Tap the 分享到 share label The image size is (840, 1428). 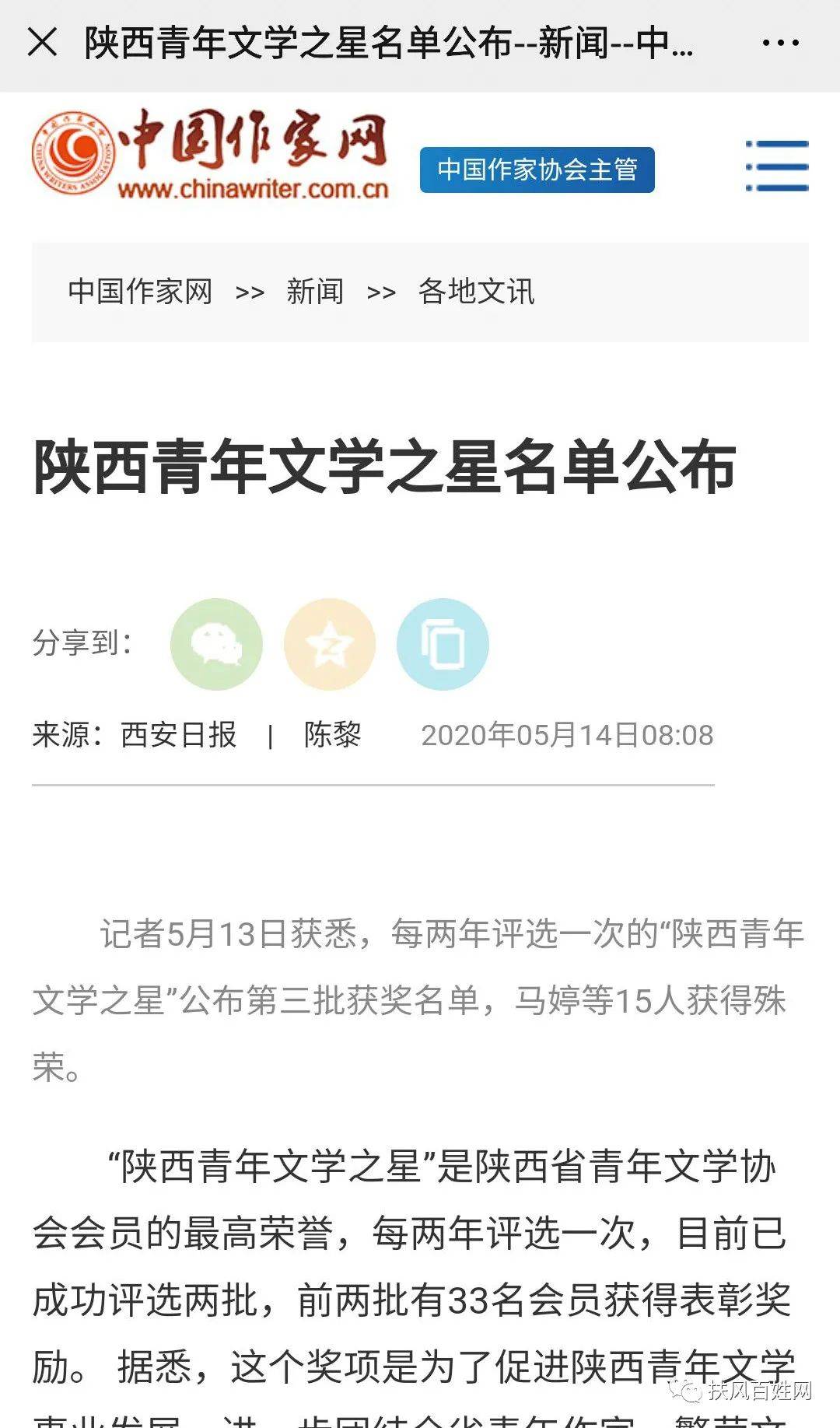pyautogui.click(x=82, y=642)
